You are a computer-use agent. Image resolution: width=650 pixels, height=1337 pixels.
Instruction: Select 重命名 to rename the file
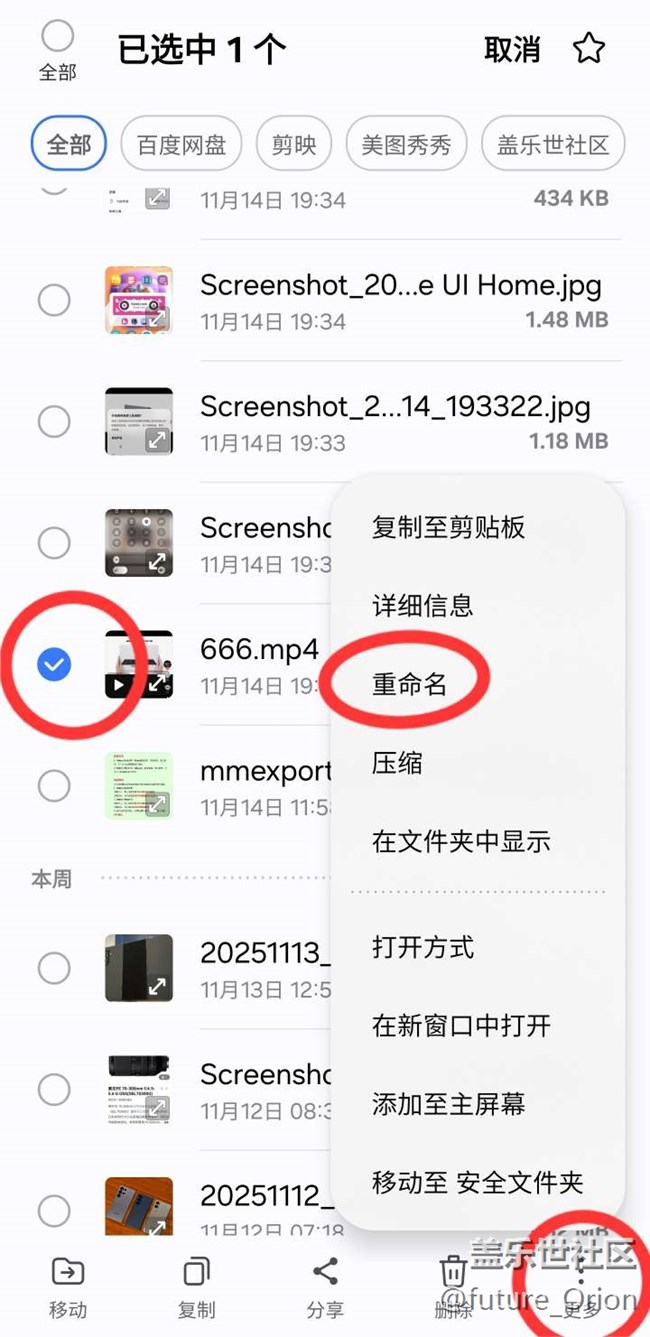pyautogui.click(x=410, y=684)
